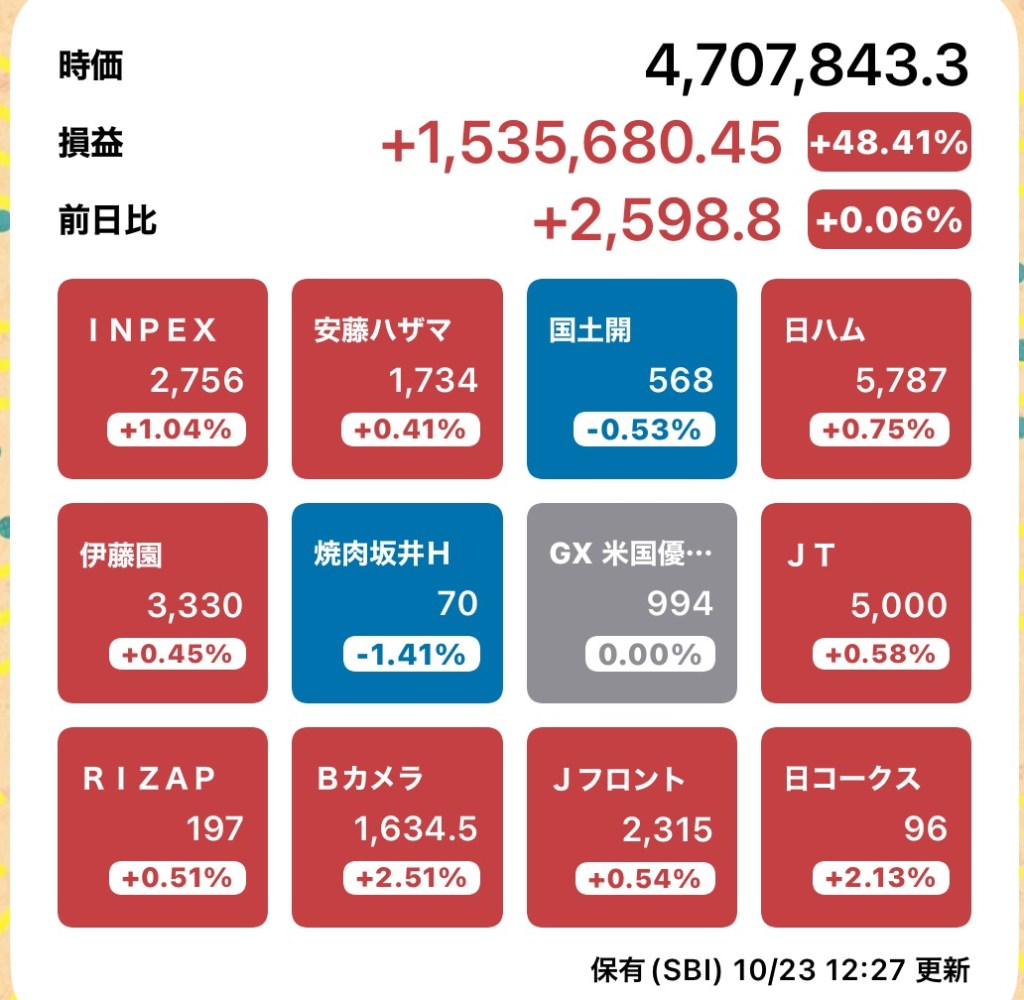Open the Jフロント stock tile
Image resolution: width=1024 pixels, height=1000 pixels.
point(632,827)
